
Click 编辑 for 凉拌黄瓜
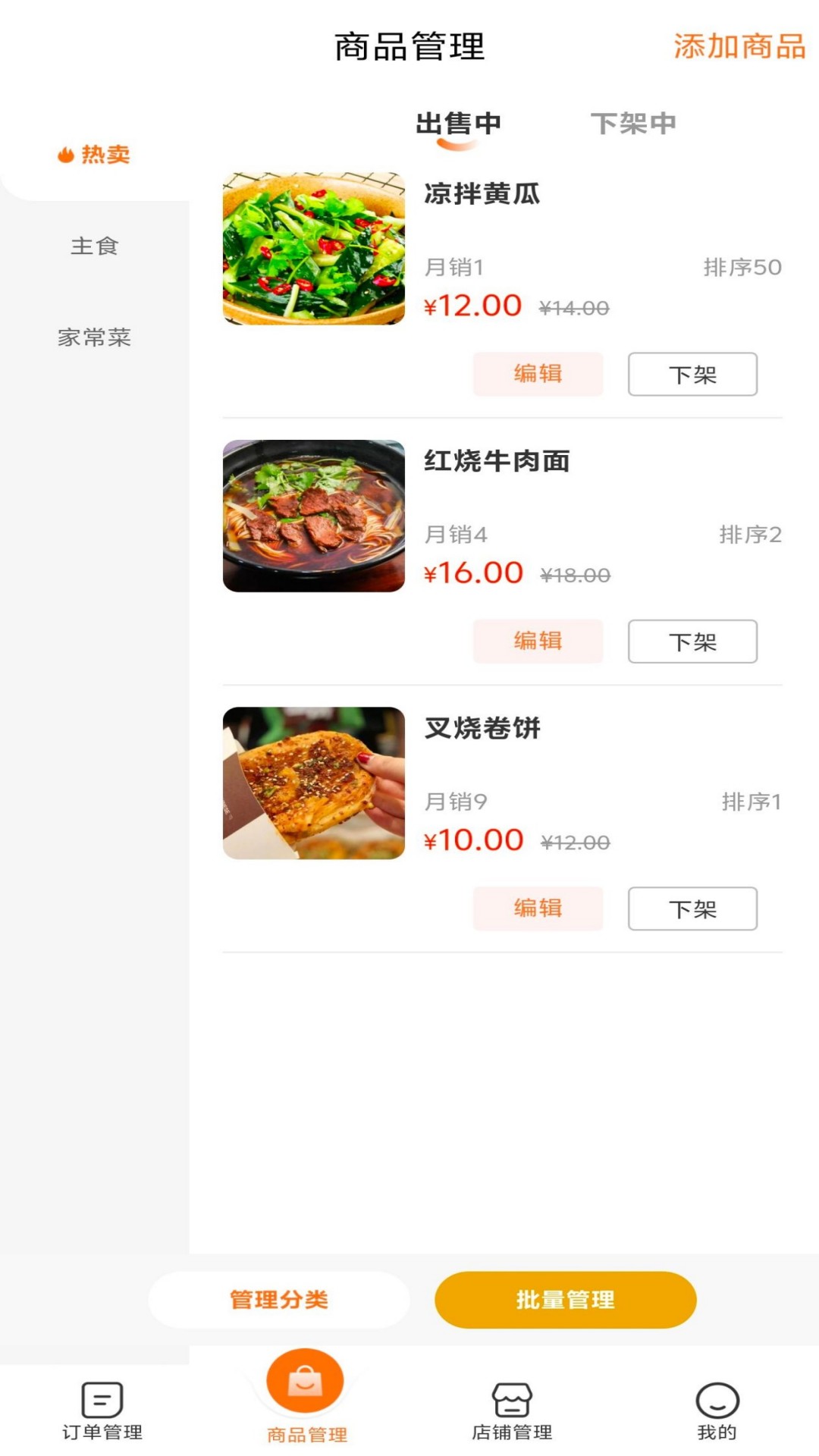(538, 373)
